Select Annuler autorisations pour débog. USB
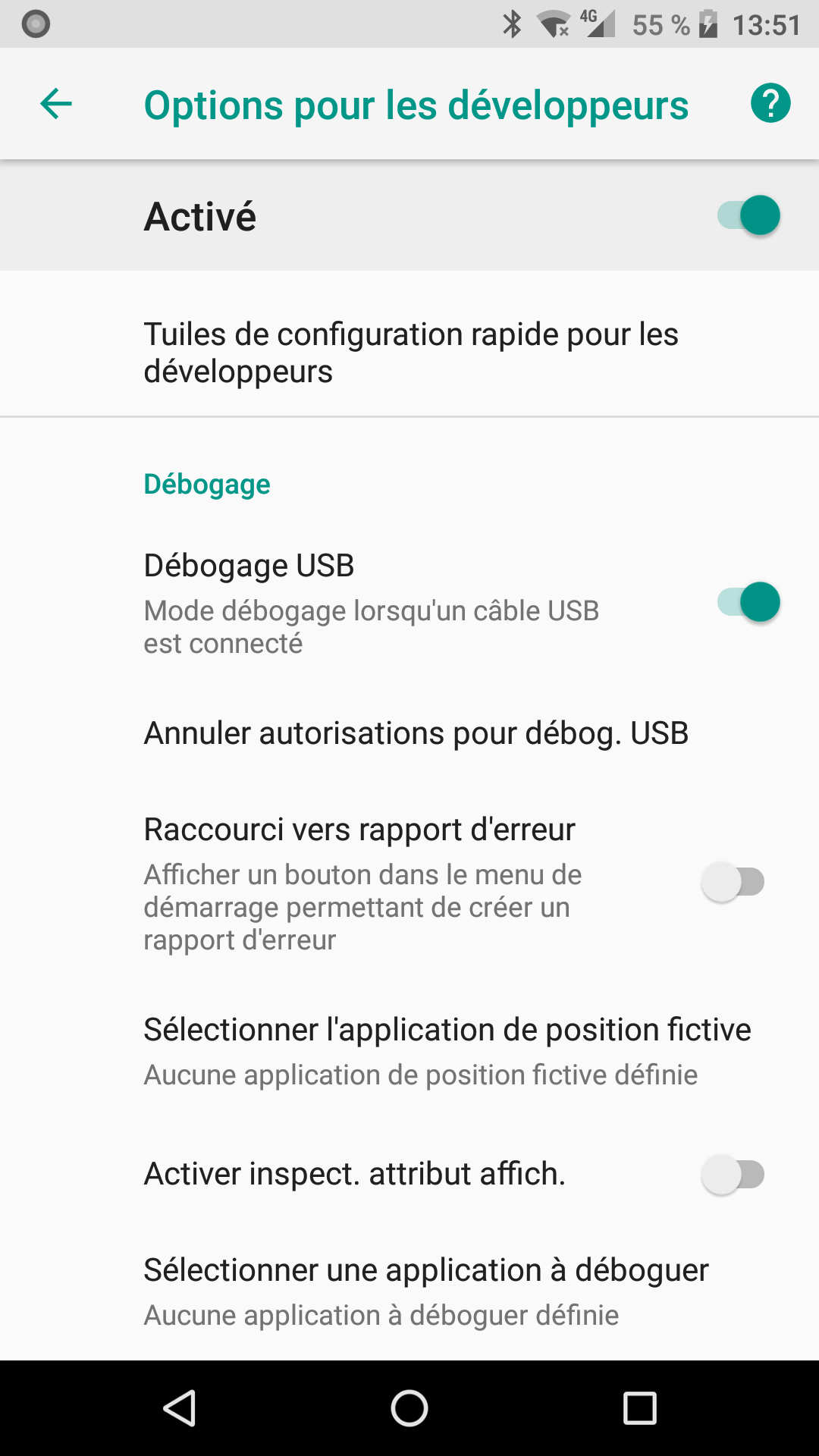 [x=416, y=733]
